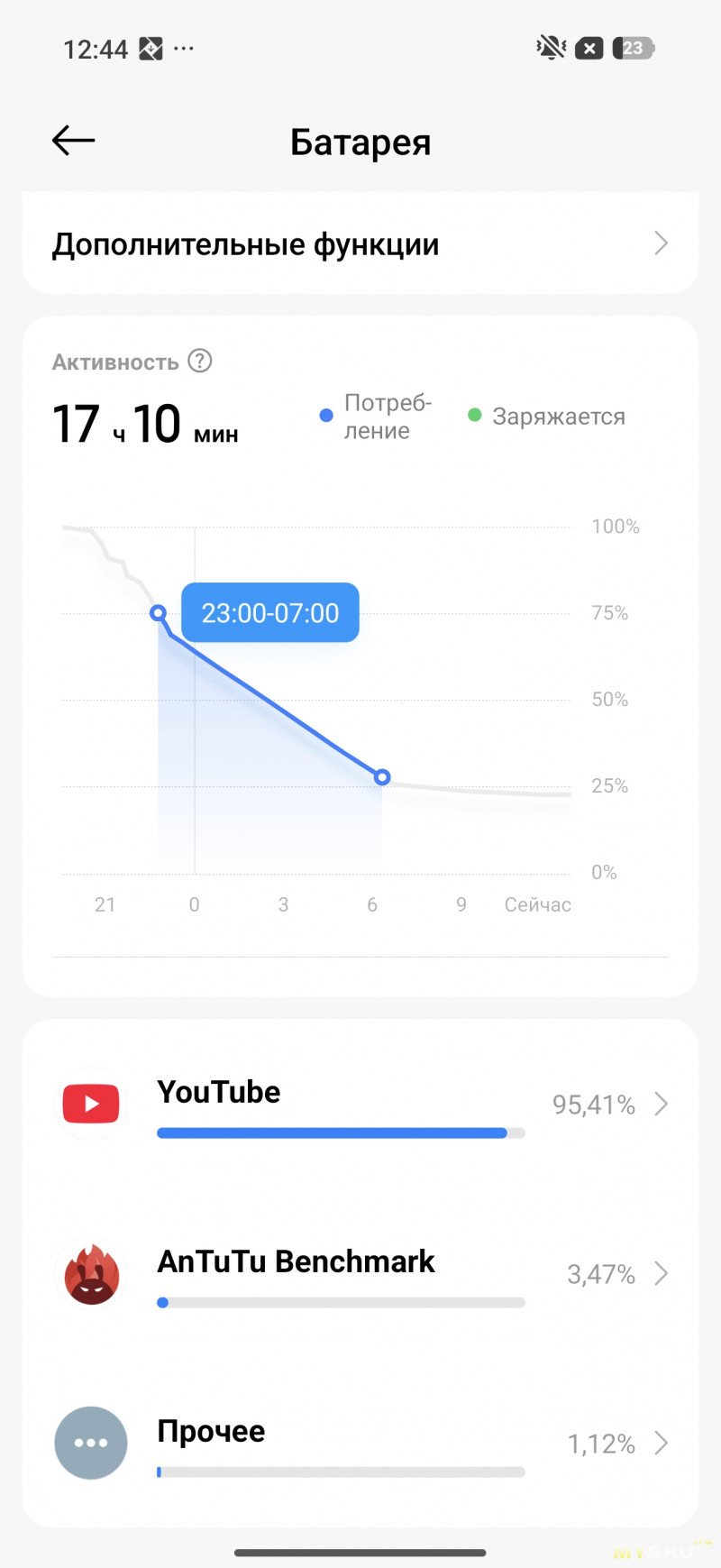Show help for Активность

point(200,362)
